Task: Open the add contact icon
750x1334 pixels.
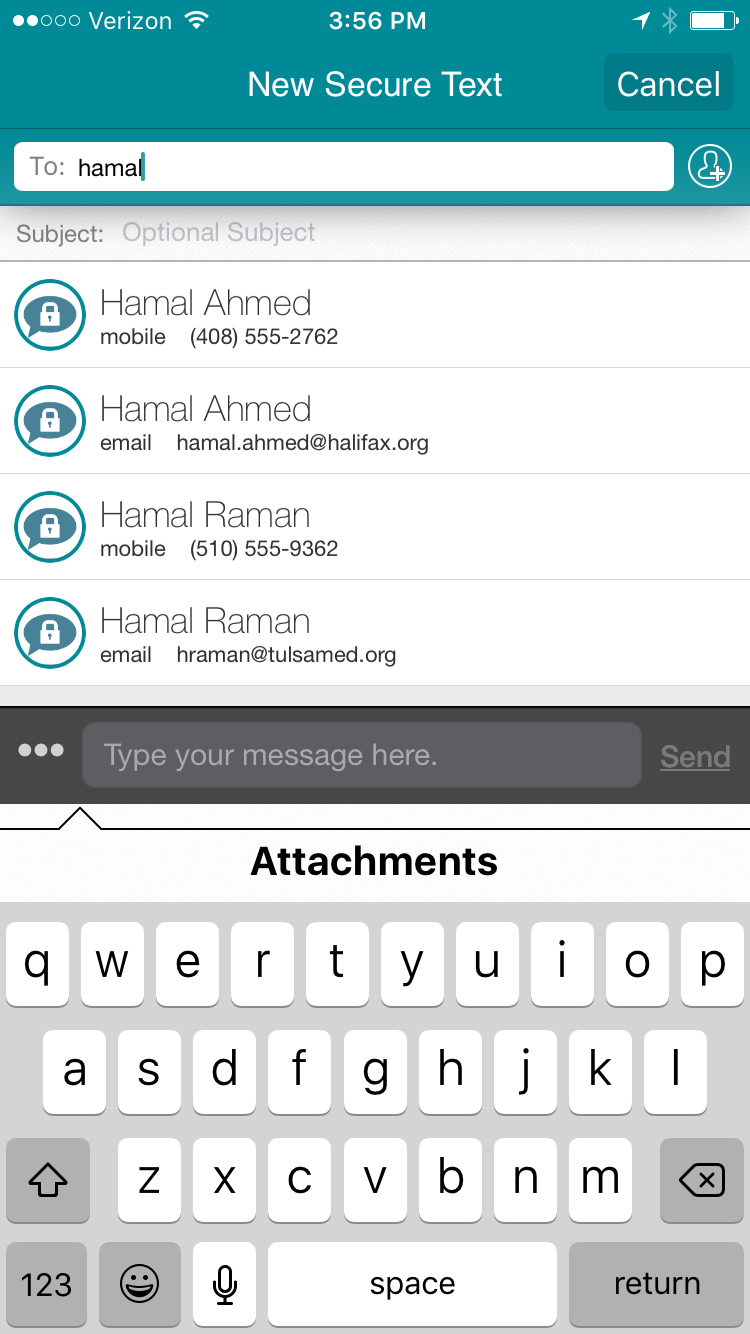Action: (710, 166)
